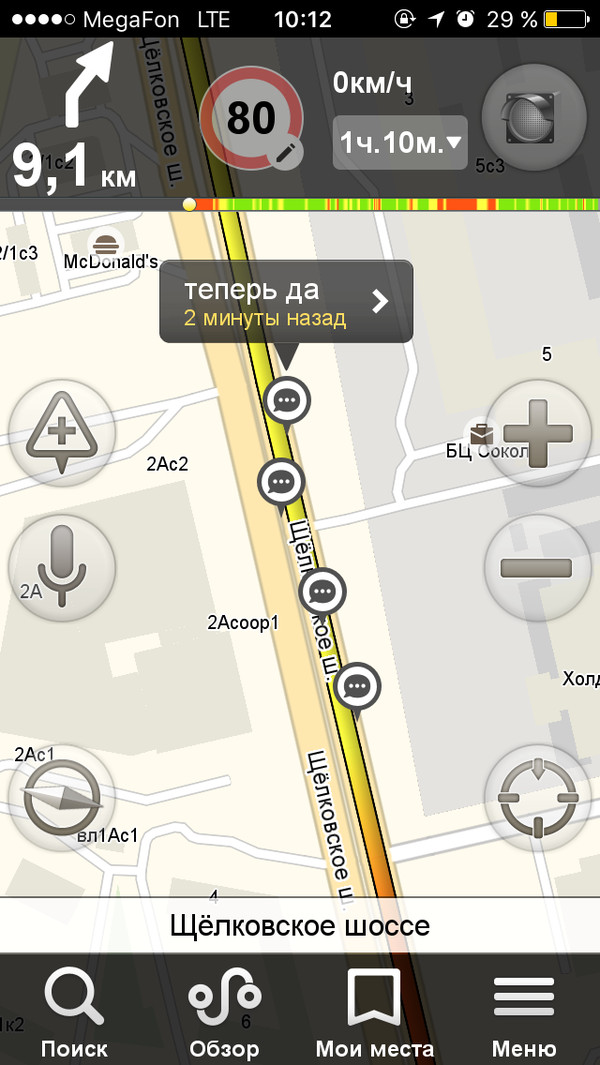Select the БЦ Сокол business center marker
This screenshot has height=1065, width=600.
tap(481, 434)
